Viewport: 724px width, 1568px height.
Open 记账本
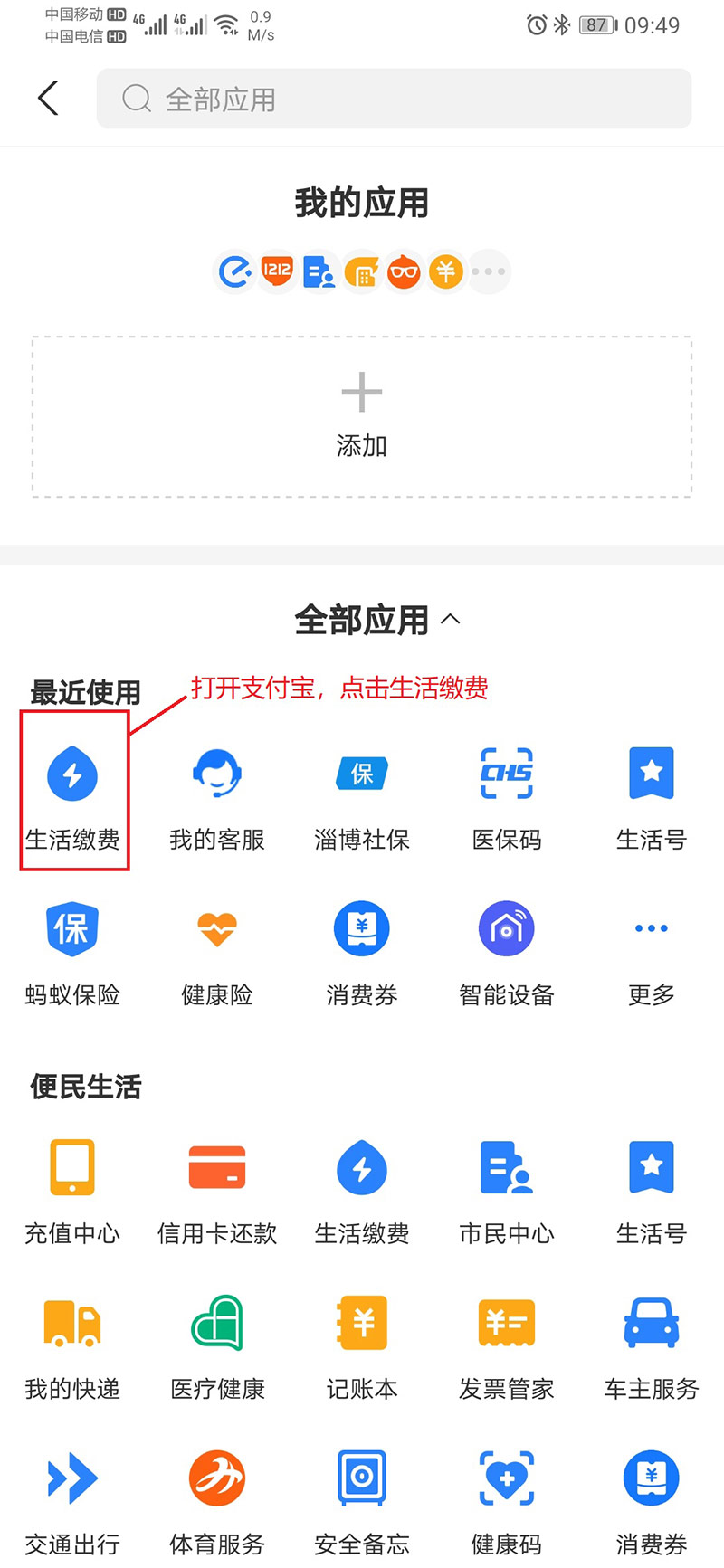pyautogui.click(x=362, y=1345)
